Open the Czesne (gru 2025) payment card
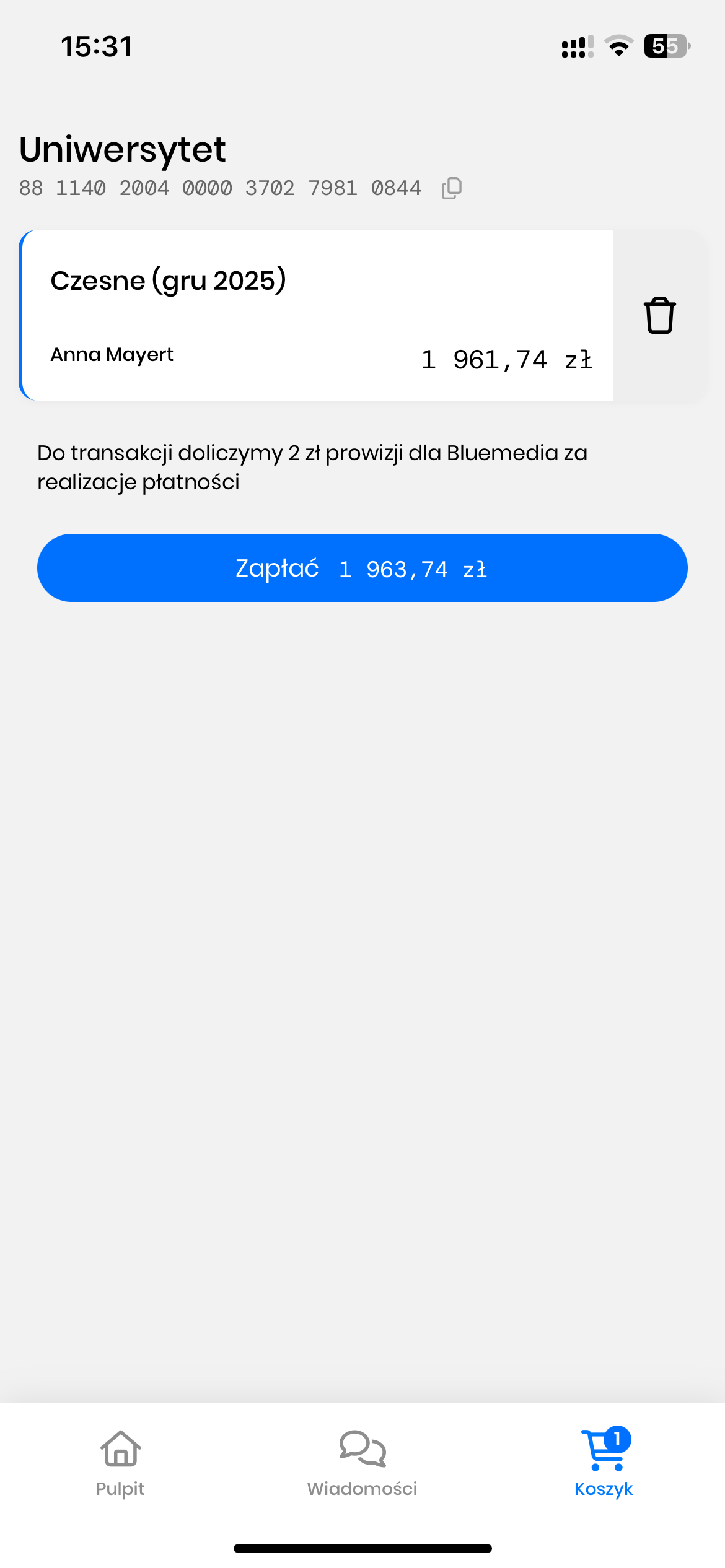Viewport: 725px width, 1568px height. click(x=316, y=316)
